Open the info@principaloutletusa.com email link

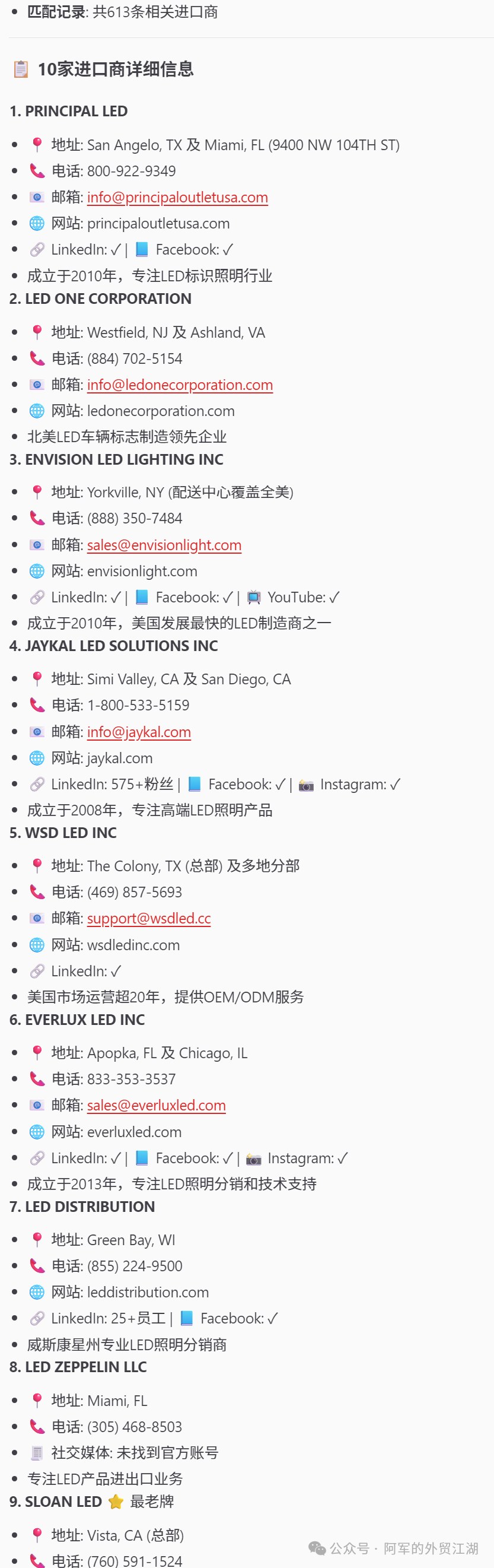tap(177, 197)
